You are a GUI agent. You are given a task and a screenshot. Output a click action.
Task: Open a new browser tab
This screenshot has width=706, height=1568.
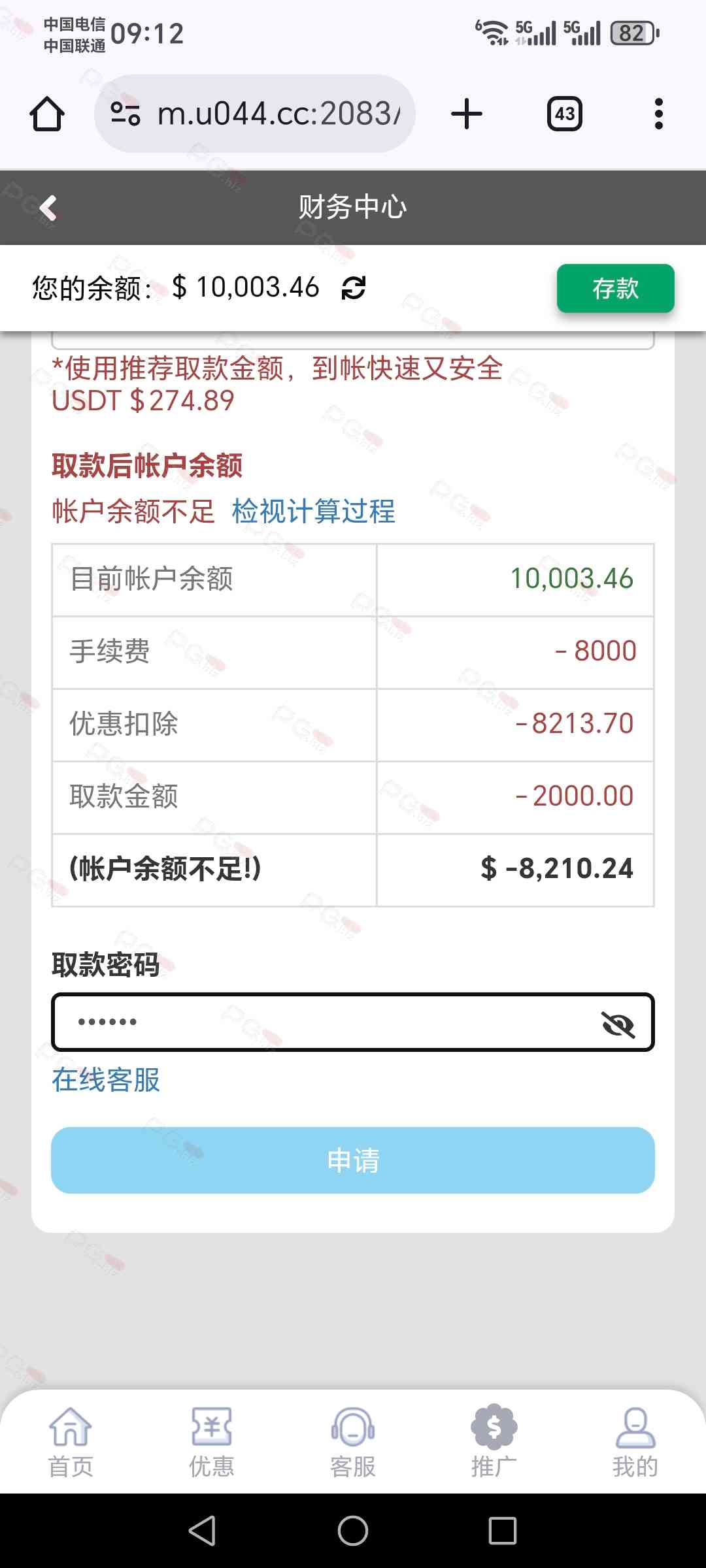coord(467,114)
